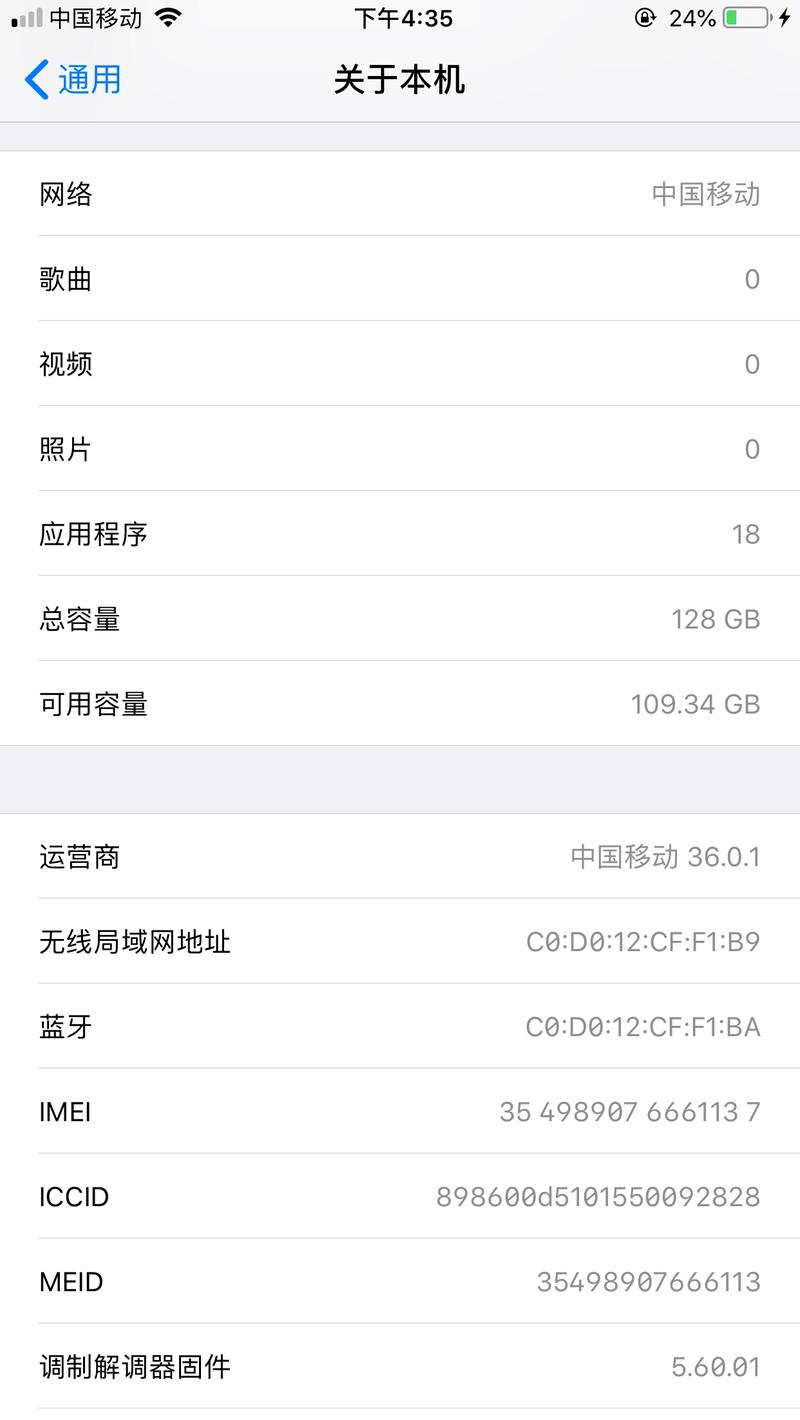Screen dimensions: 800x1420
Task: Tap the charging lightning bolt icon
Action: click(x=785, y=16)
